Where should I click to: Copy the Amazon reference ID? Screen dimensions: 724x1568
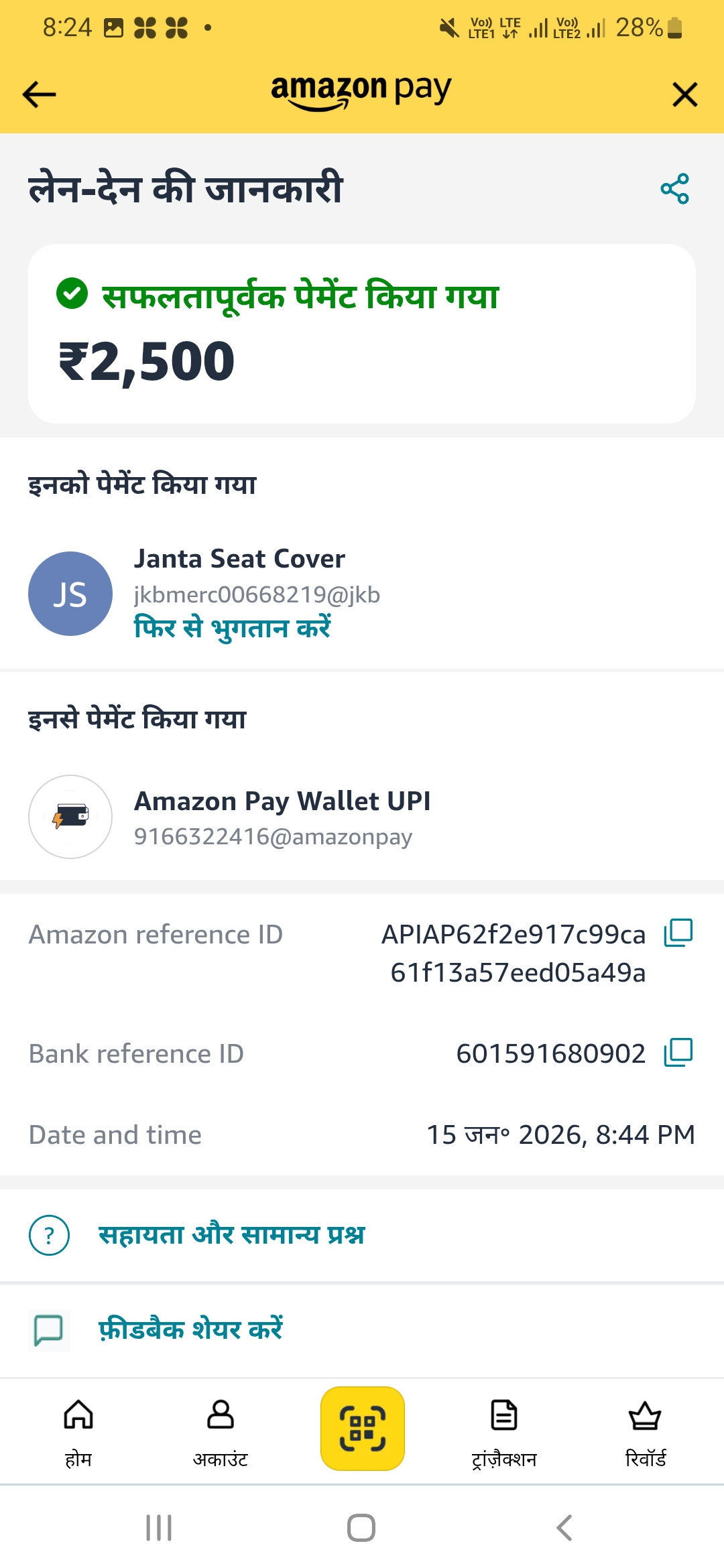pos(678,933)
